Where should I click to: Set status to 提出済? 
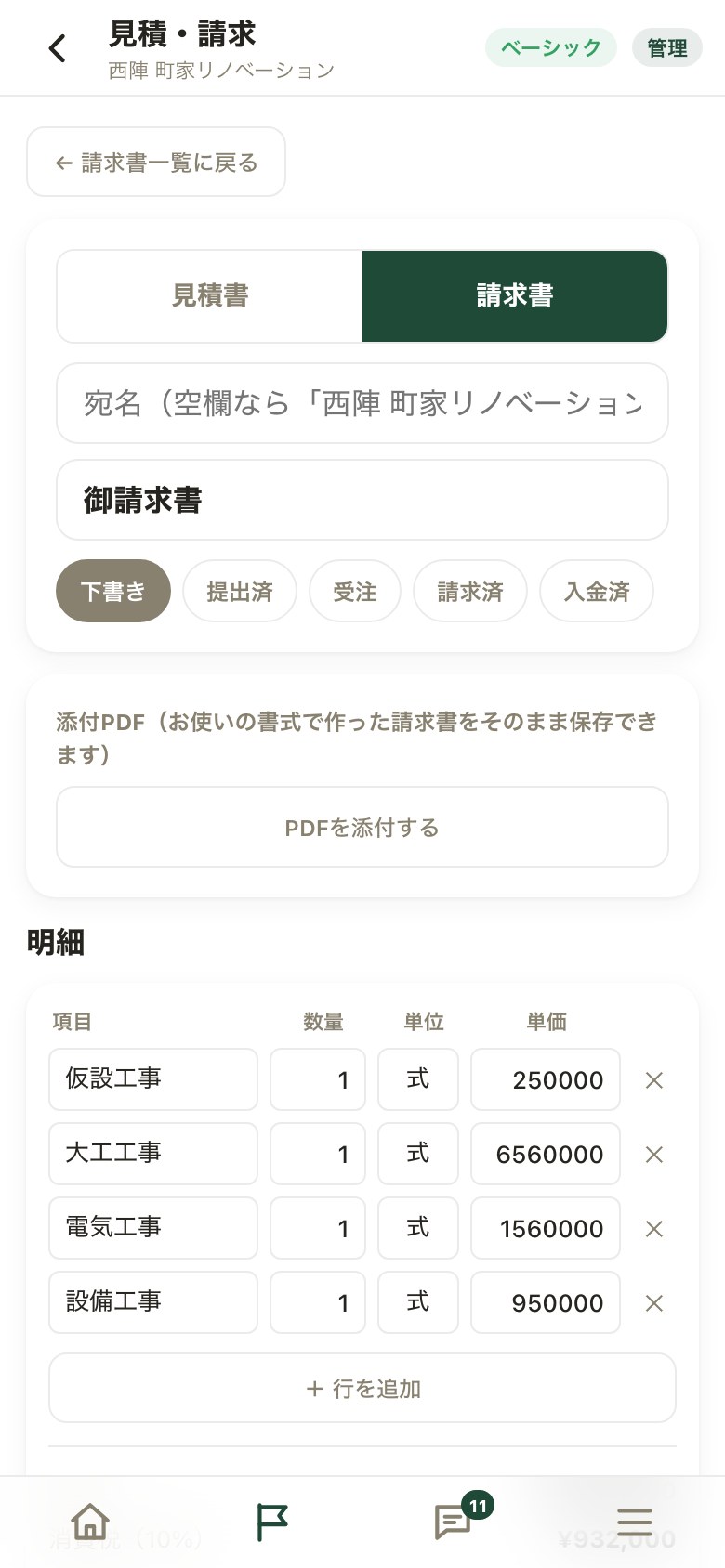[x=240, y=592]
